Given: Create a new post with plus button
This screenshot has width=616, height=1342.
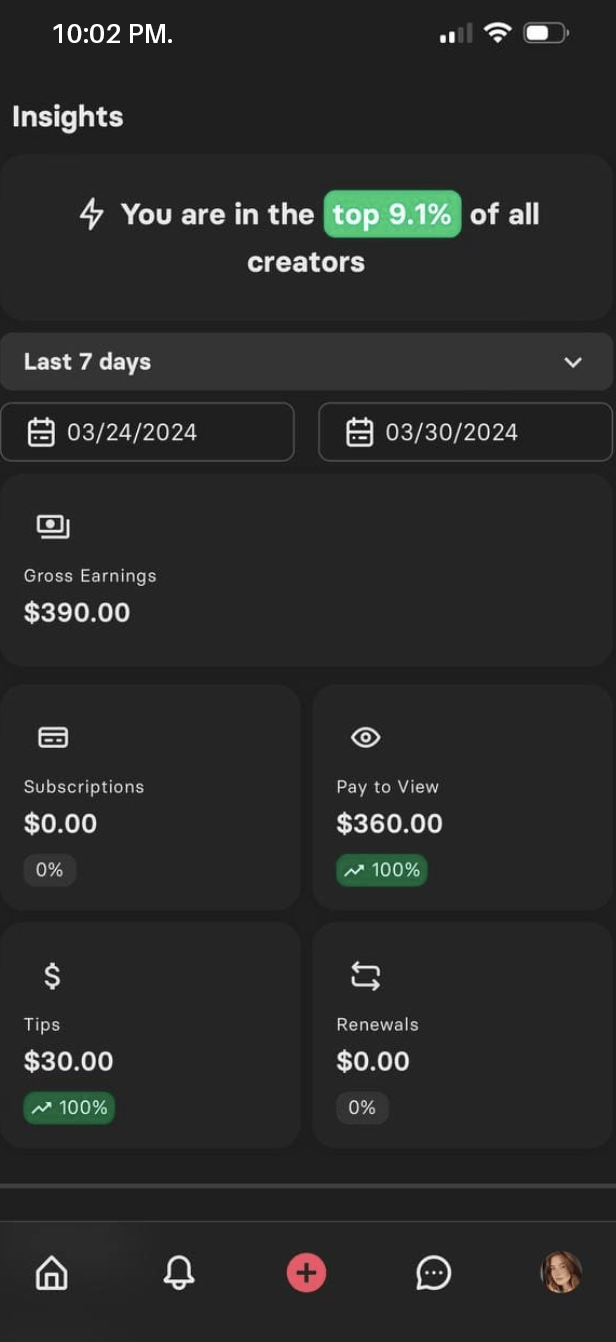Looking at the screenshot, I should 307,1273.
